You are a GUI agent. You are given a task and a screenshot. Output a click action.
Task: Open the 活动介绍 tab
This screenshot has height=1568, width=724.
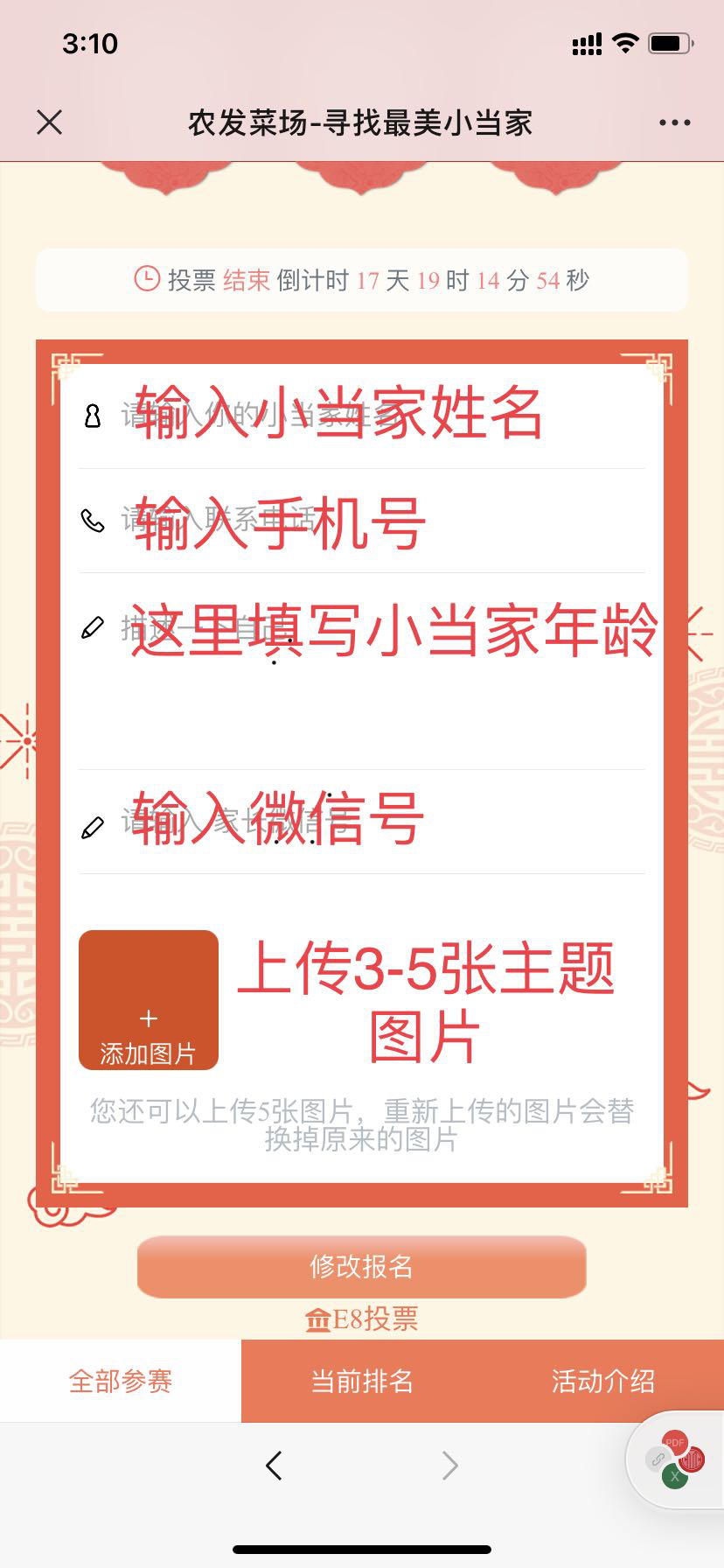point(603,1381)
